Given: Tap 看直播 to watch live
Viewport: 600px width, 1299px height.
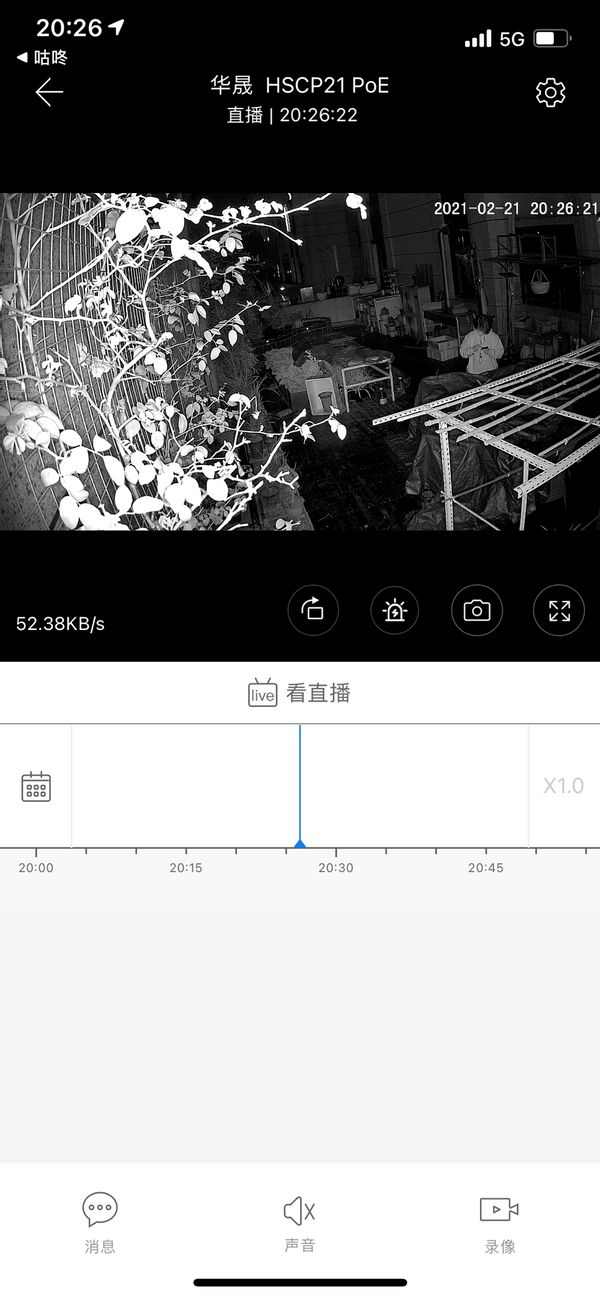Looking at the screenshot, I should pyautogui.click(x=300, y=693).
